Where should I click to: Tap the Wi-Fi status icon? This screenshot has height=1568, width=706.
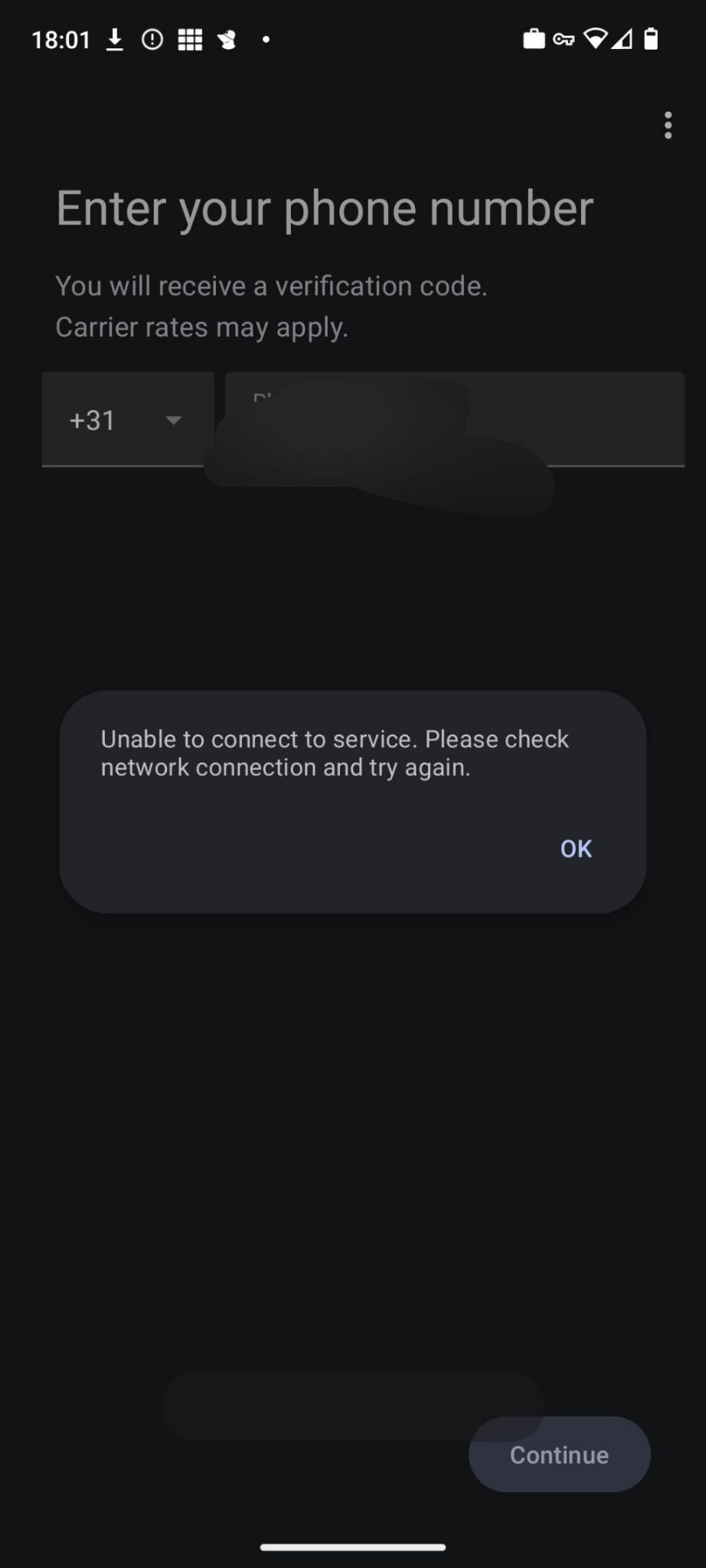tap(597, 39)
